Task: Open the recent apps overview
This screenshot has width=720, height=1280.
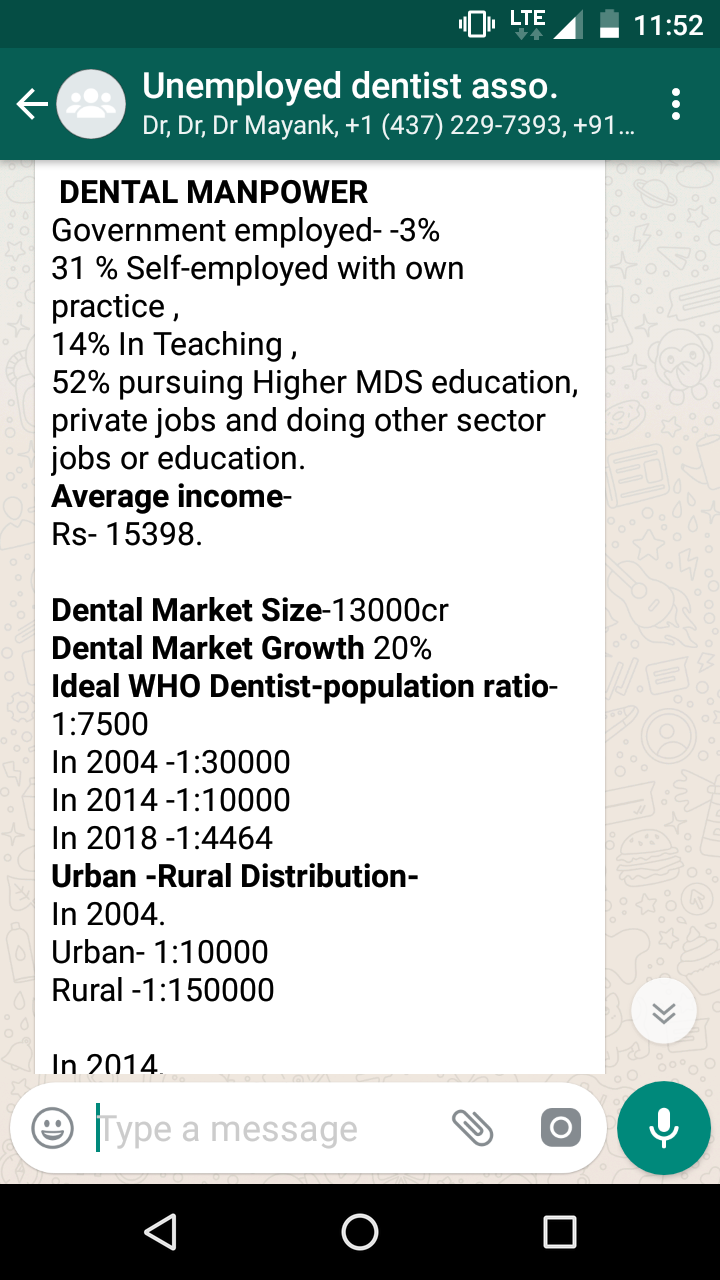Action: coord(560,1232)
